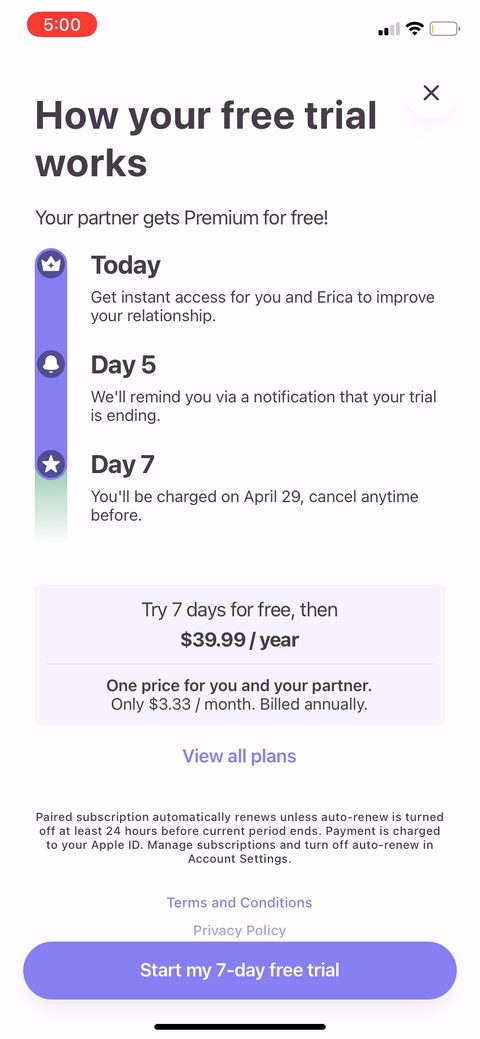Read the Privacy Policy
This screenshot has height=1039, width=480.
coord(239,930)
